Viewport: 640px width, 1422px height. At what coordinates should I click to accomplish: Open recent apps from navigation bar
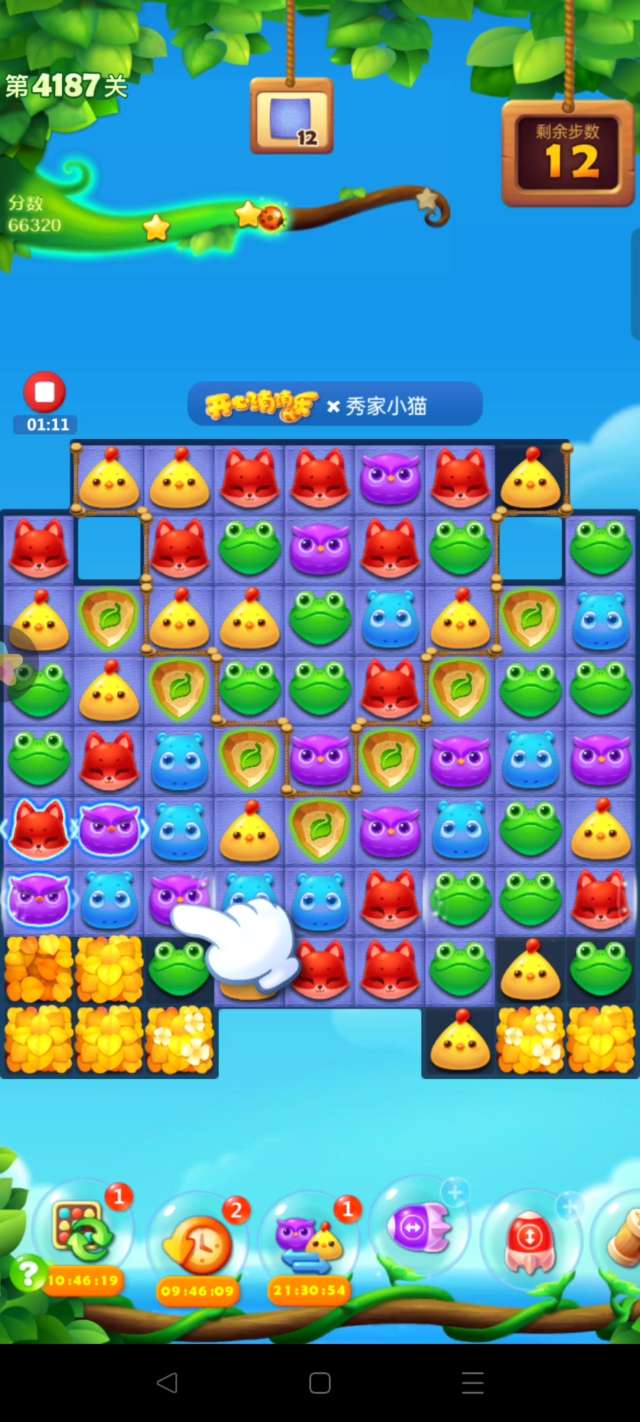click(x=472, y=1383)
